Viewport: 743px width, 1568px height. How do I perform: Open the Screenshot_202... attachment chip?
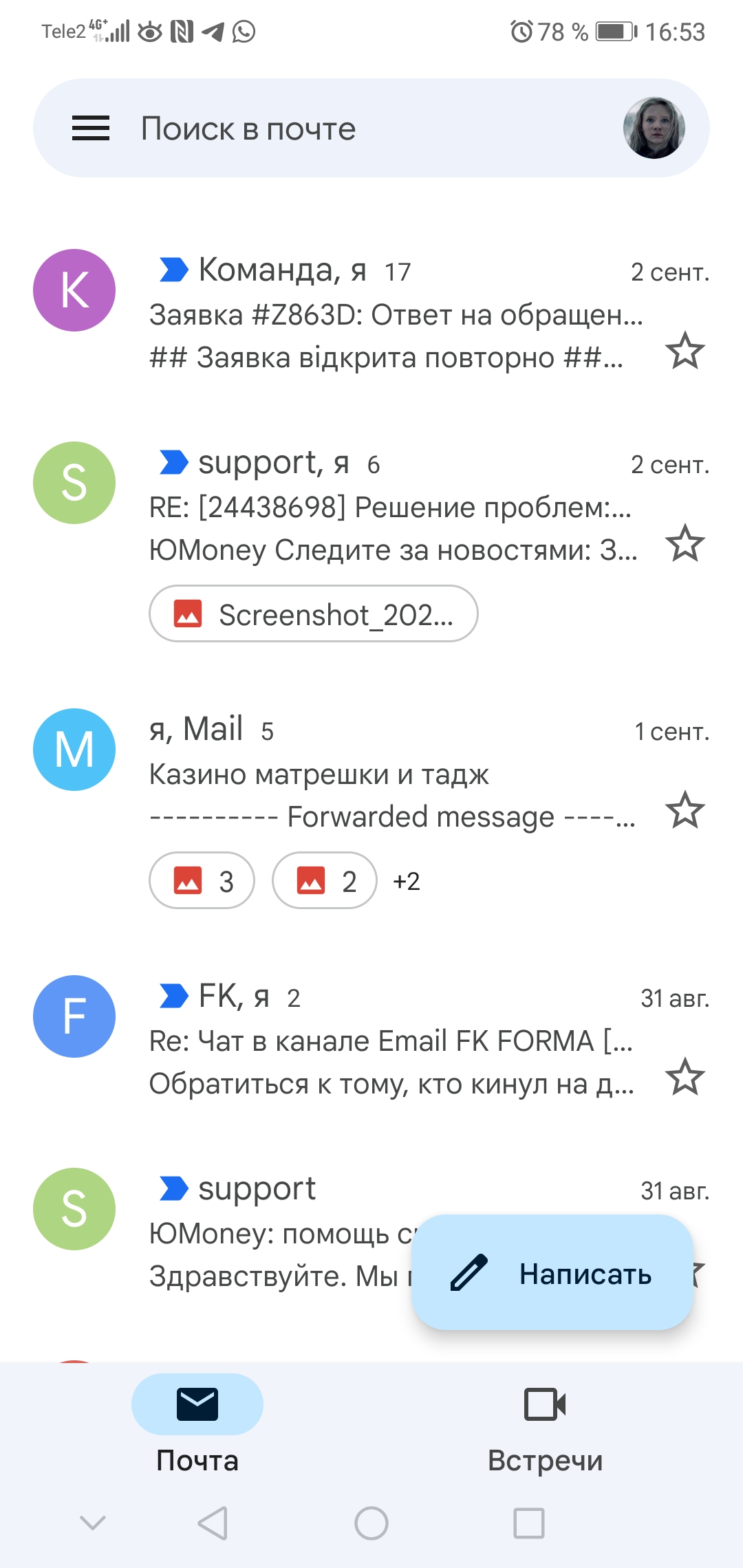314,613
